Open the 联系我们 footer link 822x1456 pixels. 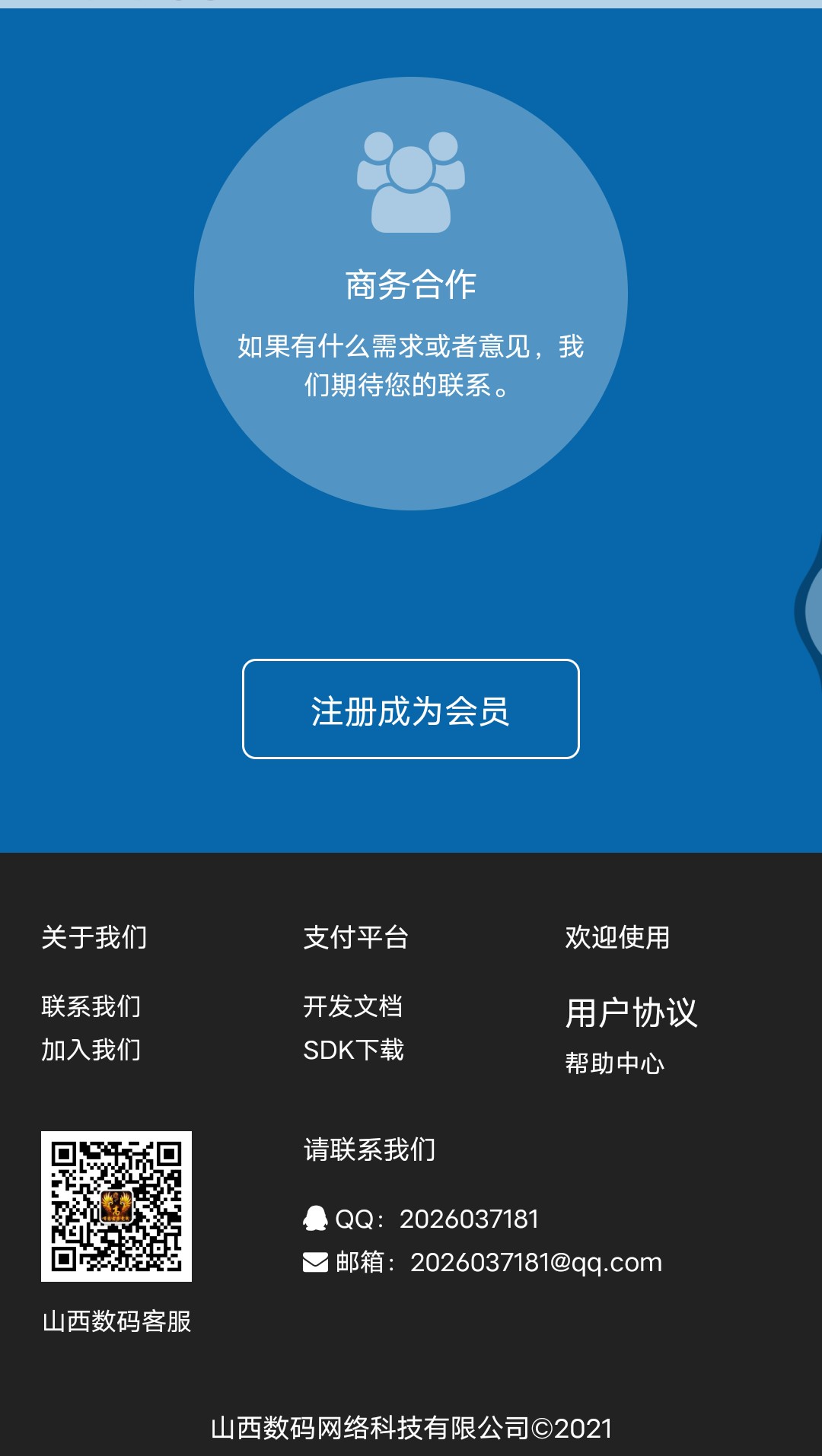tap(91, 1006)
